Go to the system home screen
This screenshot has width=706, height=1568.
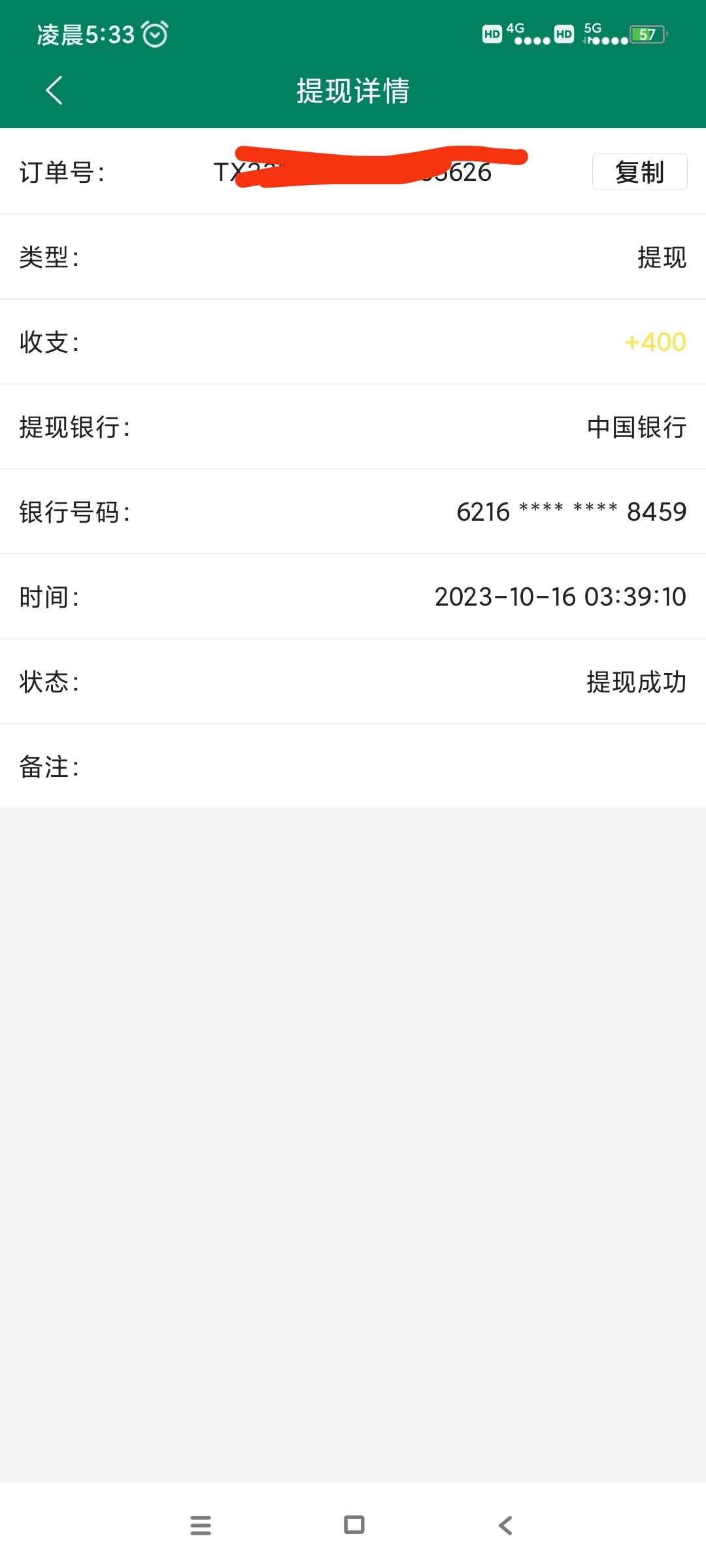354,1525
